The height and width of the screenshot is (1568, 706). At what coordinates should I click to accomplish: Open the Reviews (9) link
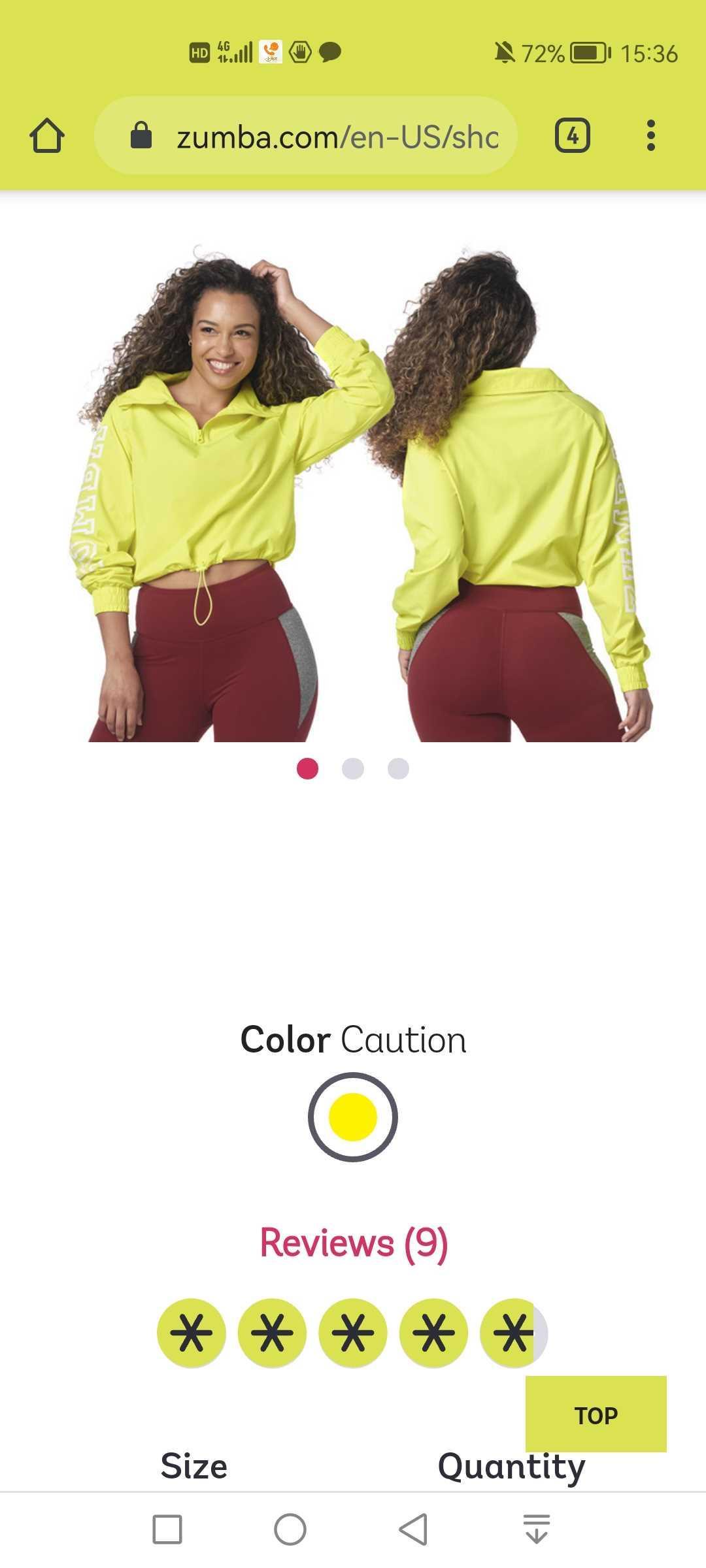point(354,1243)
